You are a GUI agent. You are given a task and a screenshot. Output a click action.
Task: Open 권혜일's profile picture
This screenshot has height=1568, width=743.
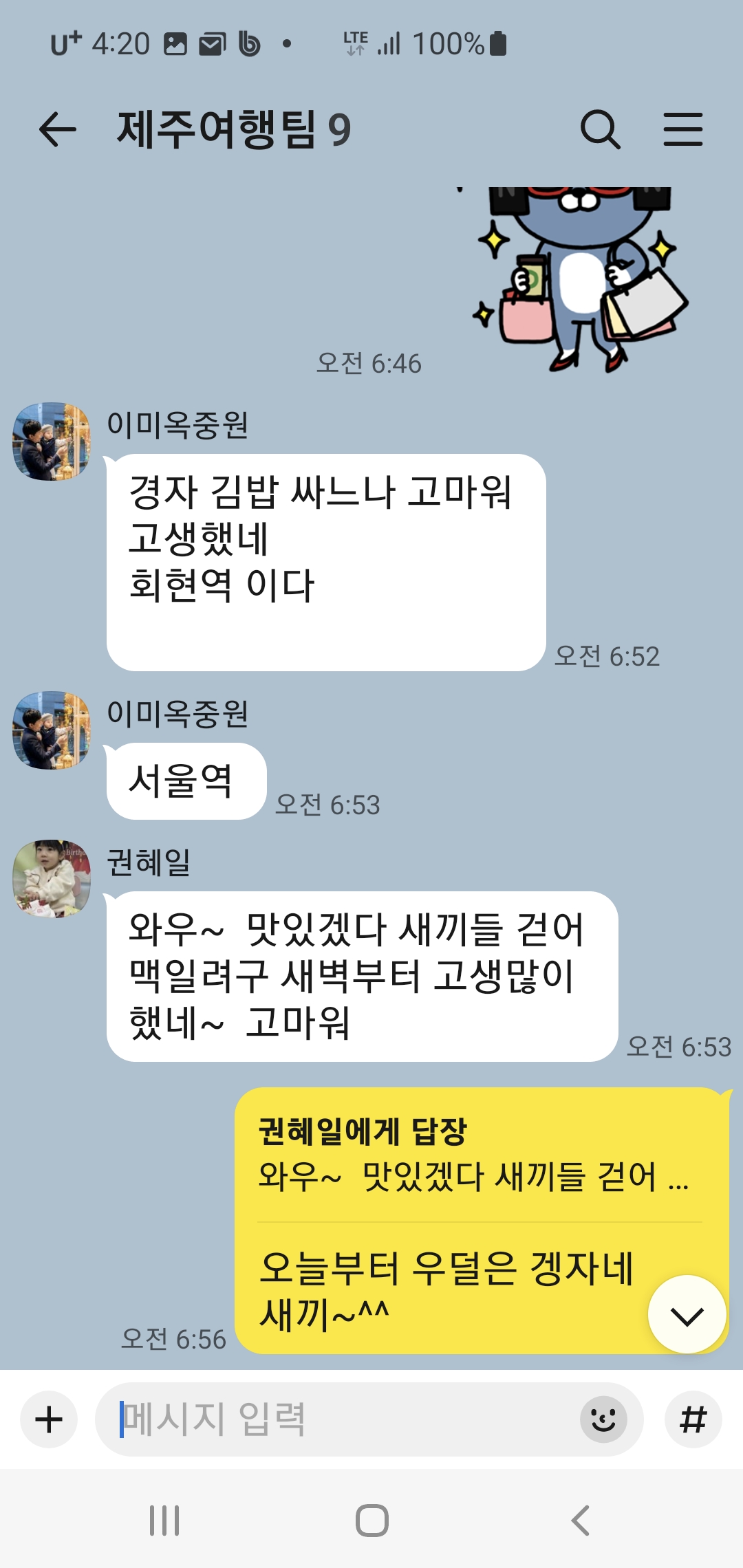52,878
